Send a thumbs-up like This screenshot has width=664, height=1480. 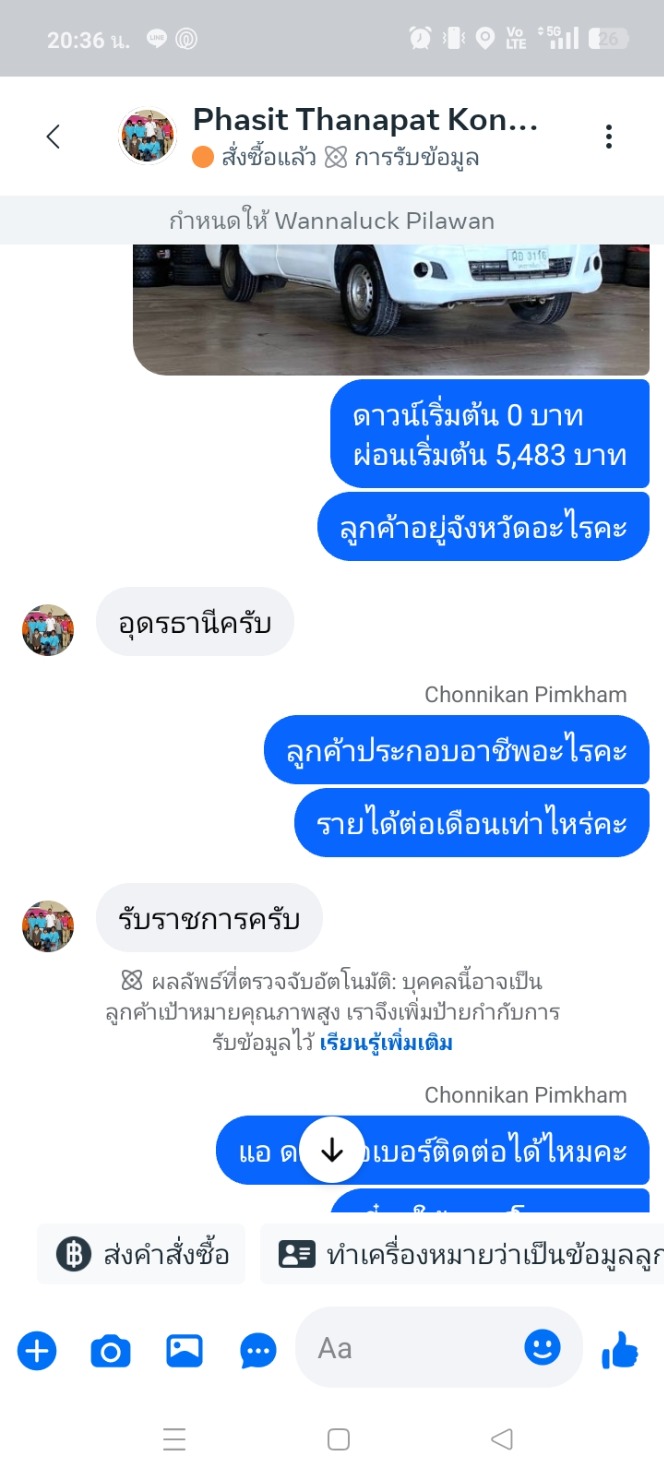(620, 1351)
